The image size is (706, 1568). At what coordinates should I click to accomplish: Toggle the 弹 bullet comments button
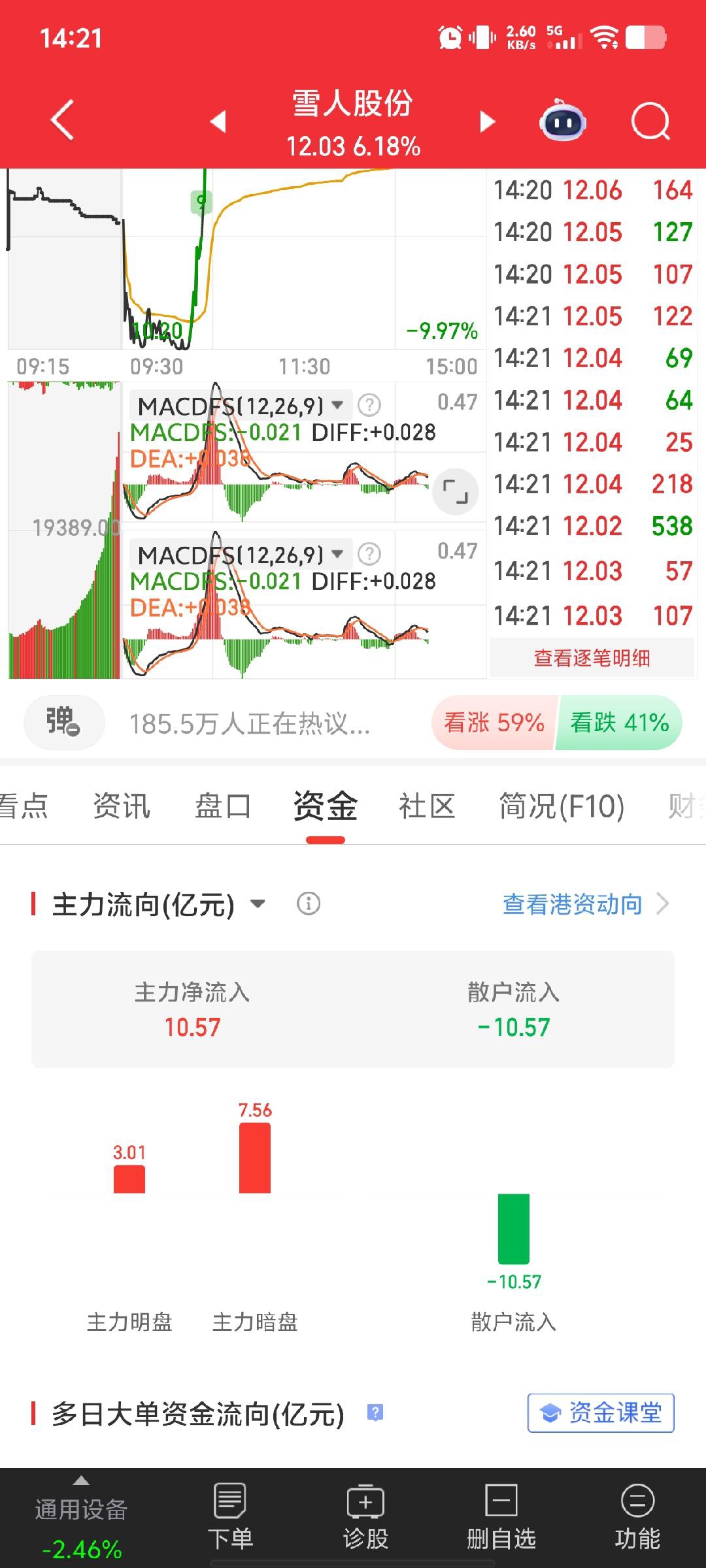coord(64,723)
